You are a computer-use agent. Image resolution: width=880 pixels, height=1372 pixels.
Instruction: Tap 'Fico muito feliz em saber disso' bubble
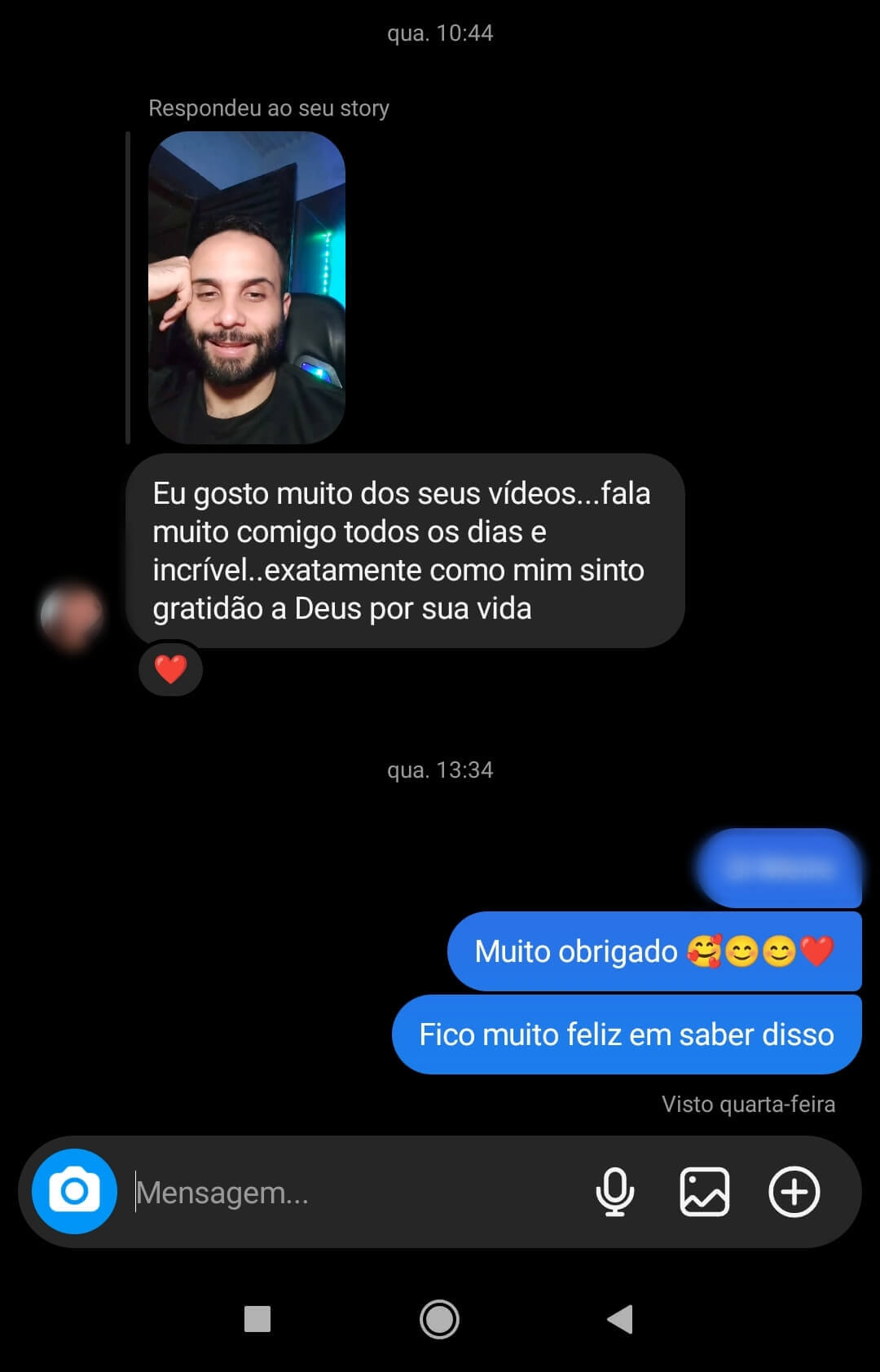(x=625, y=1034)
